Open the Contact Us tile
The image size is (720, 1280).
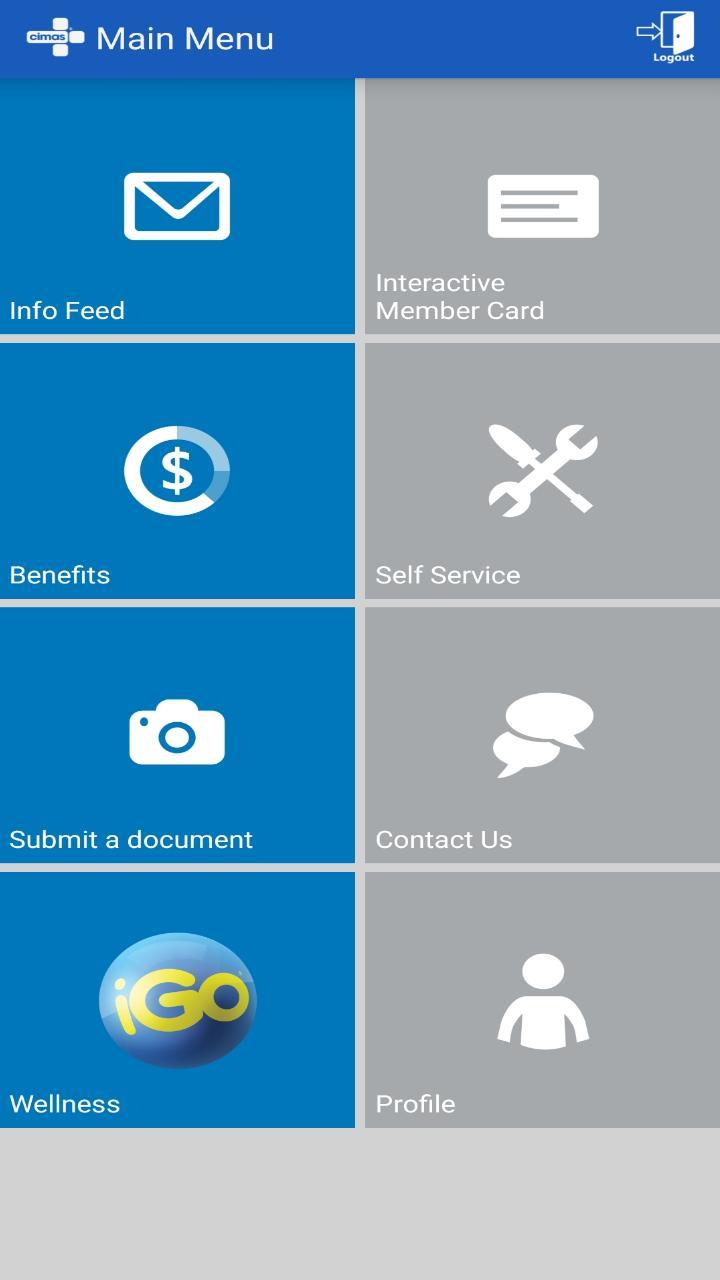[542, 735]
